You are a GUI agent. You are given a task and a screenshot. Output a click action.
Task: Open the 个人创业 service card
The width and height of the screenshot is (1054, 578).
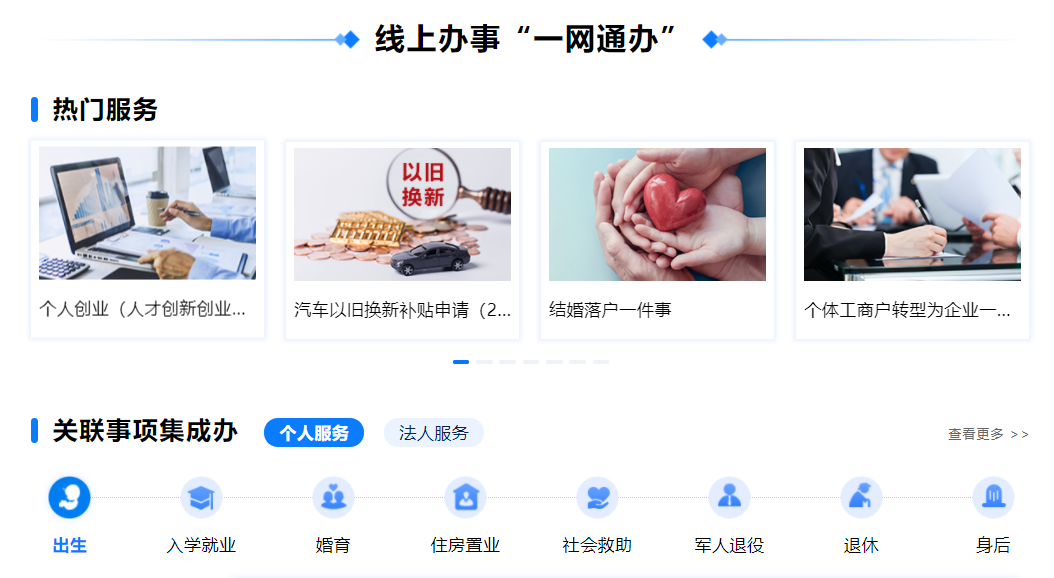147,240
